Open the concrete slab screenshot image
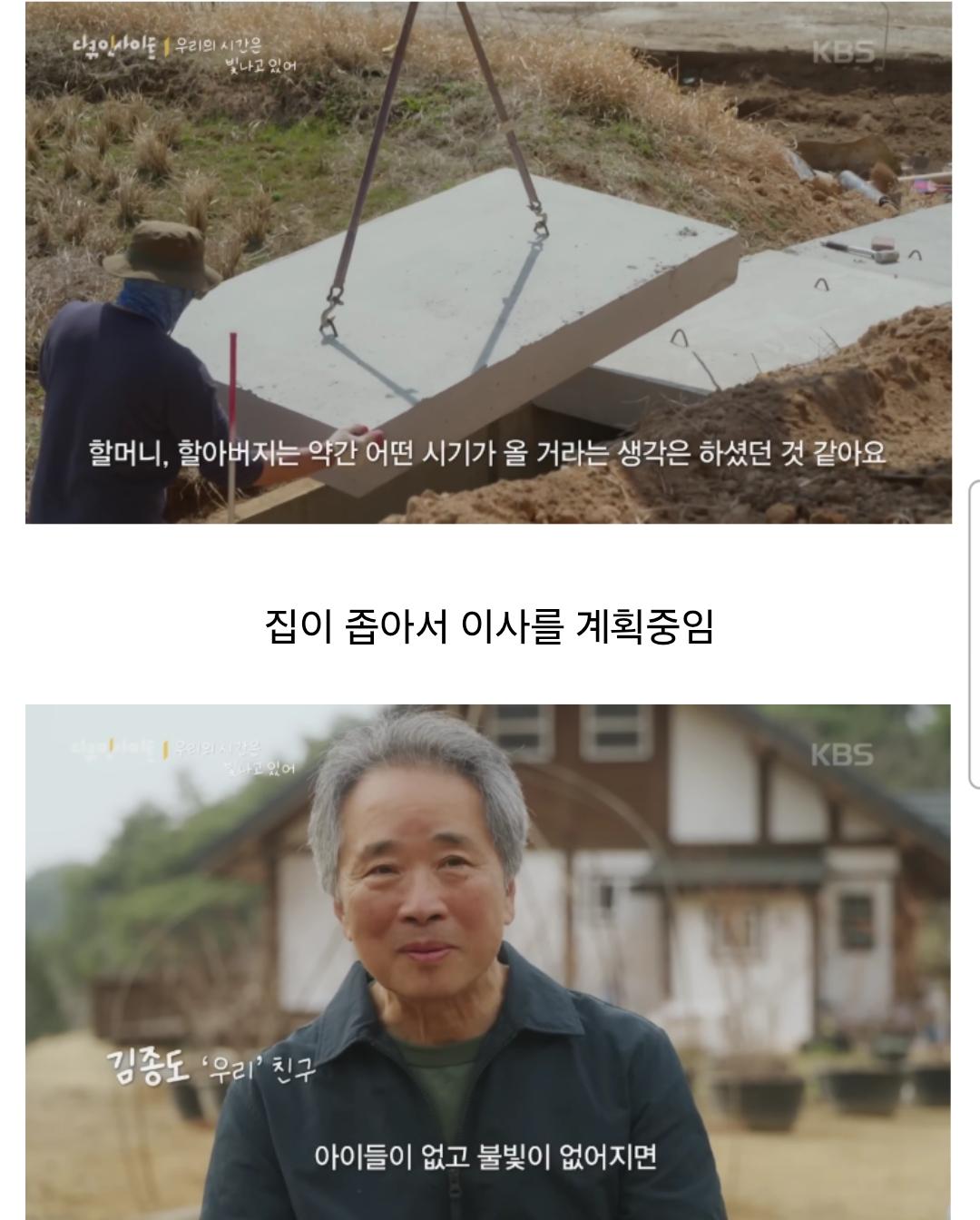 coord(488,263)
